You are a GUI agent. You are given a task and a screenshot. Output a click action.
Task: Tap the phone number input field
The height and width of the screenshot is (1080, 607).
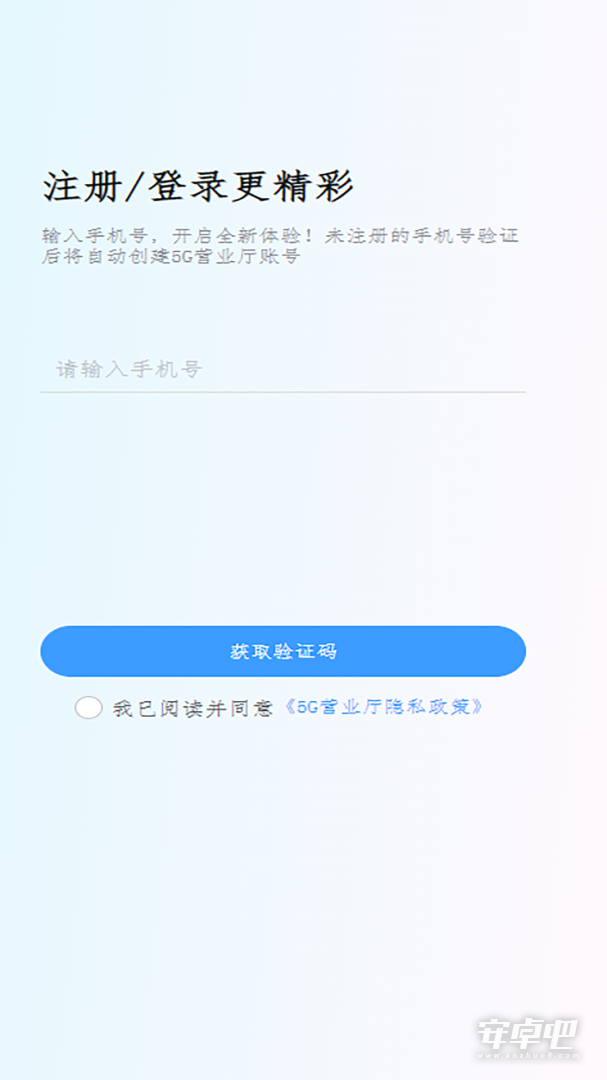[x=283, y=368]
